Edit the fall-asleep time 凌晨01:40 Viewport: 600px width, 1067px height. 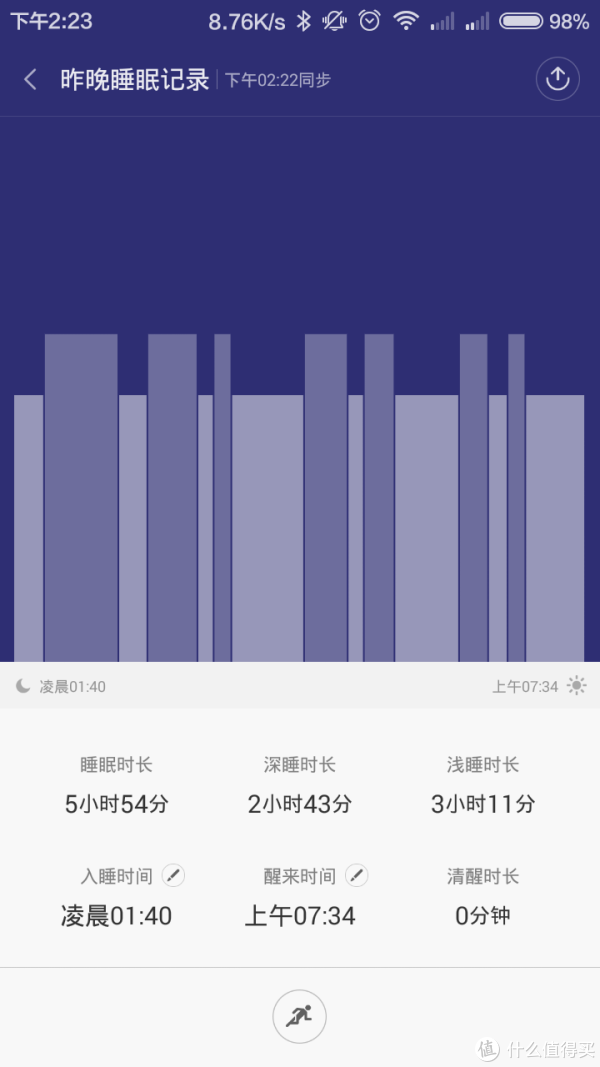click(x=173, y=875)
